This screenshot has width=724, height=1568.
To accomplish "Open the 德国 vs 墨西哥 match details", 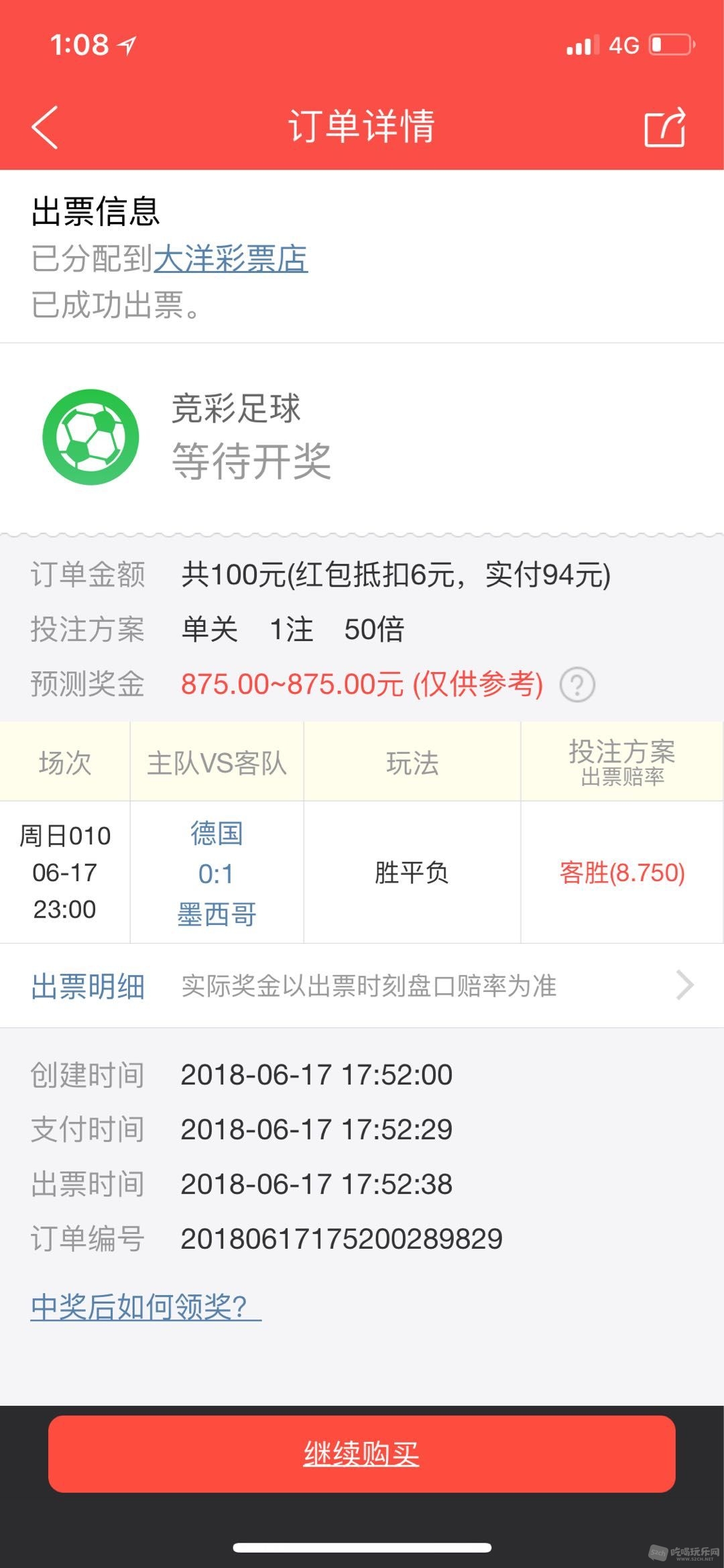I will [x=217, y=873].
